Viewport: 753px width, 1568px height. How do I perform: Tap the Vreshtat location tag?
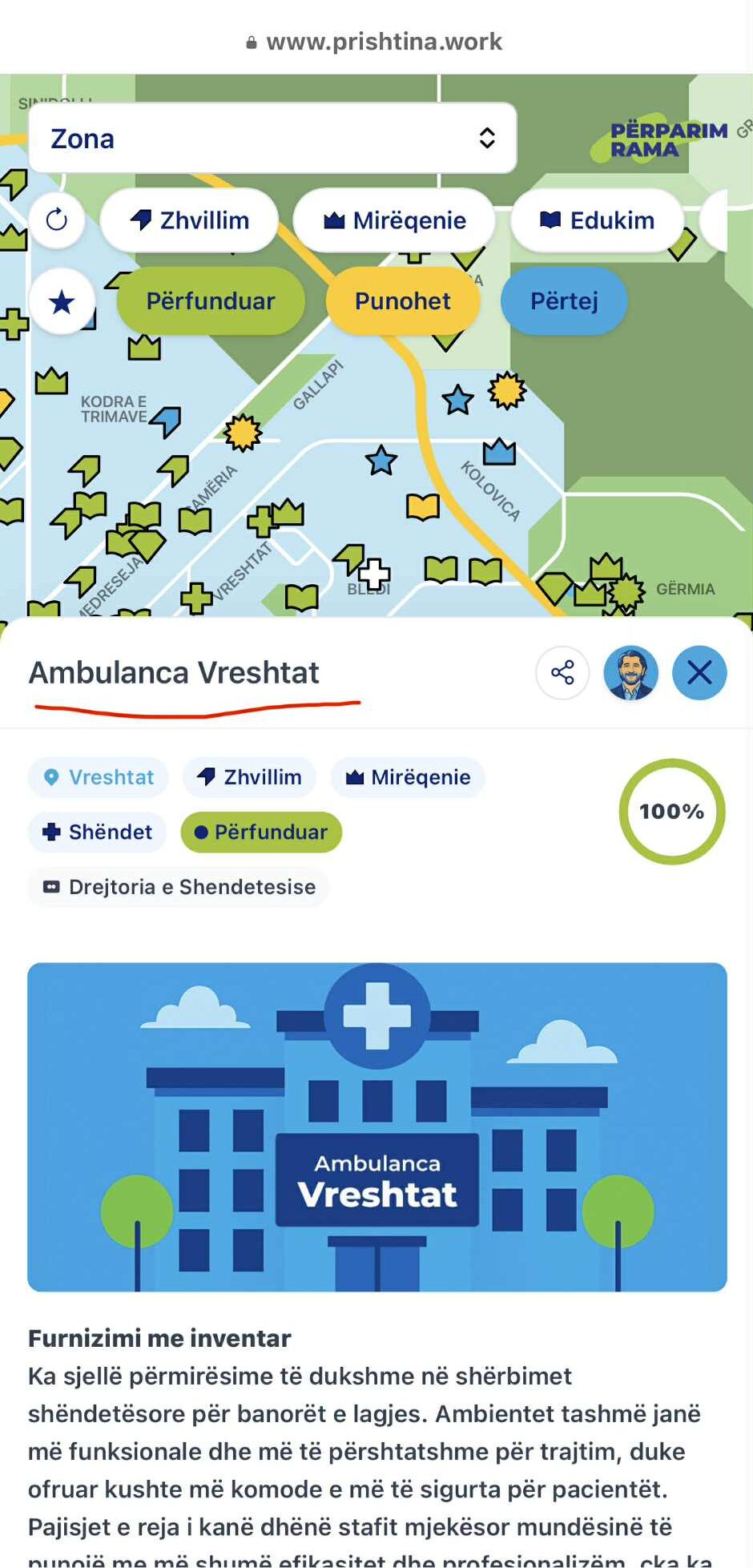tap(99, 777)
